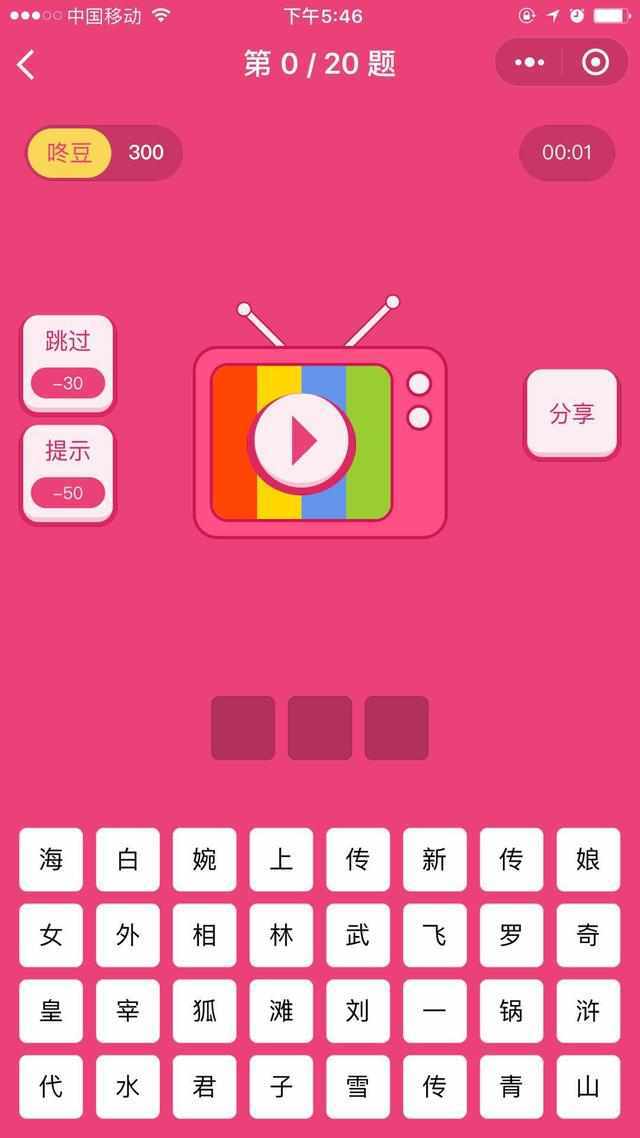Pick the 皇 character tile
Image resolution: width=640 pixels, height=1138 pixels.
coord(51,1011)
